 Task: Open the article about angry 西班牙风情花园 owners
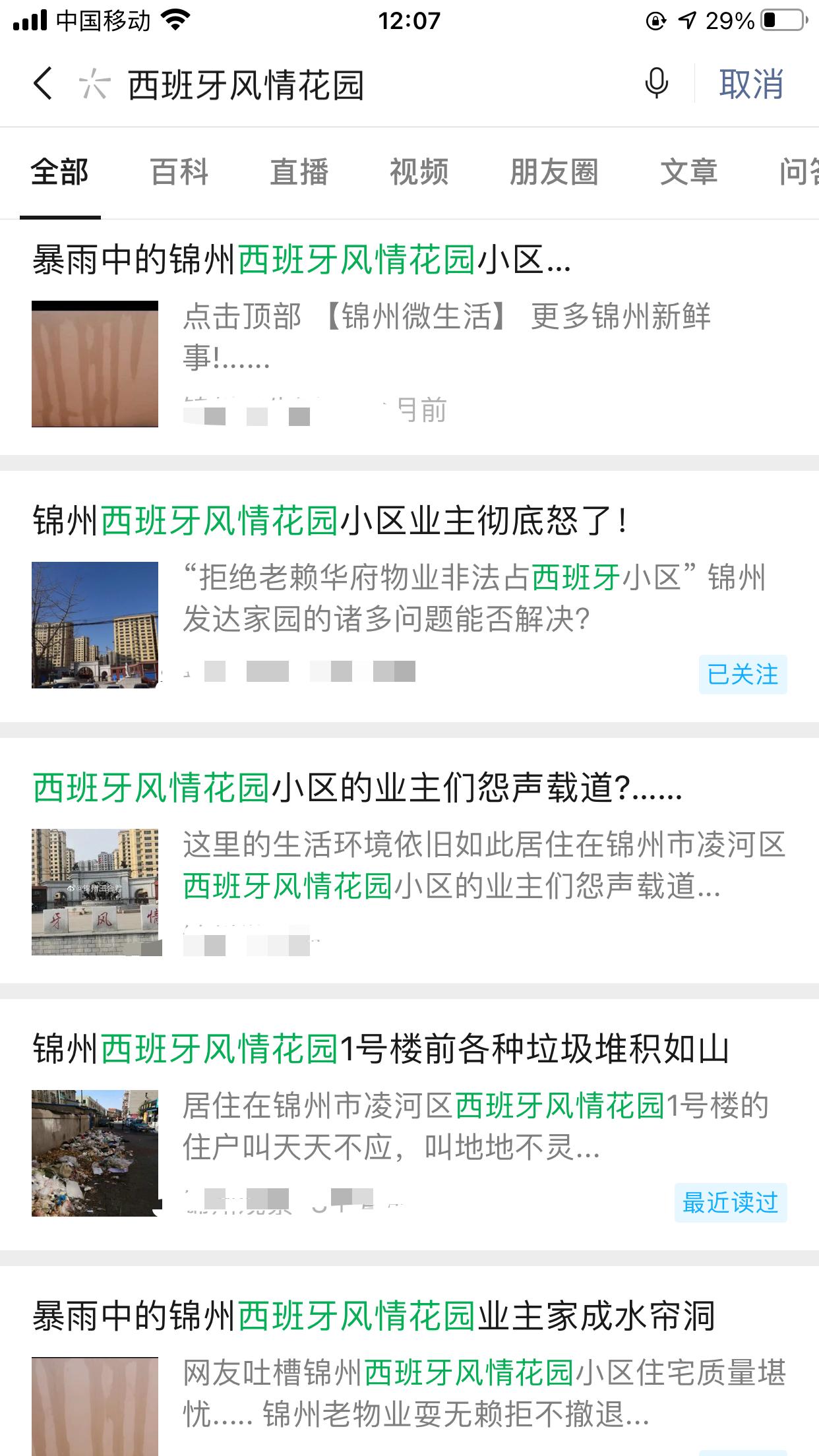pyautogui.click(x=330, y=521)
